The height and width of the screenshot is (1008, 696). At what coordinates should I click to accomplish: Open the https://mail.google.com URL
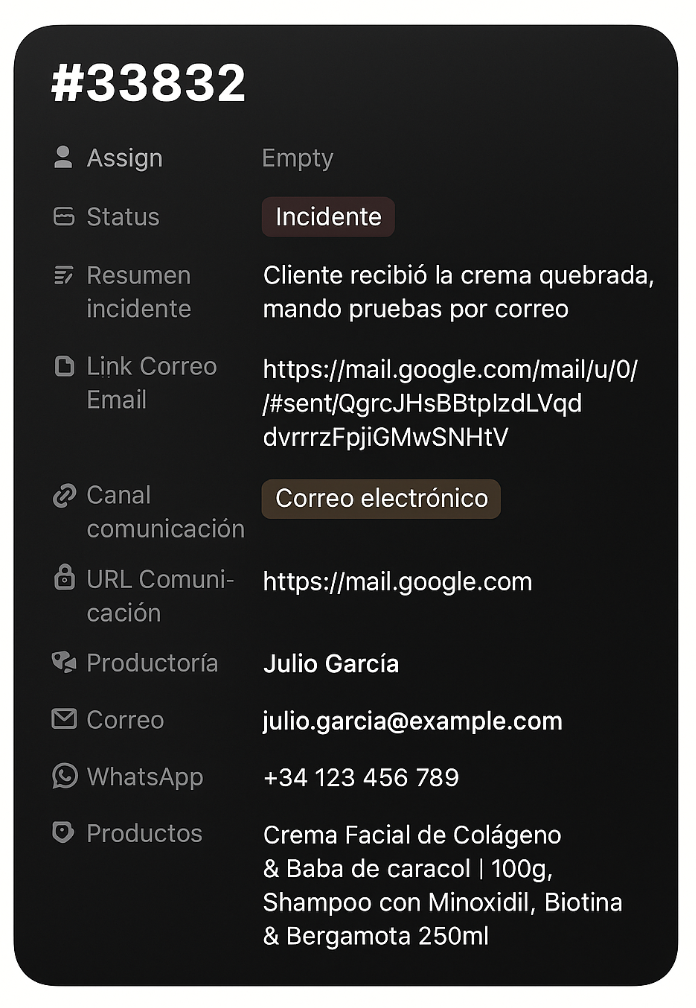pos(397,582)
